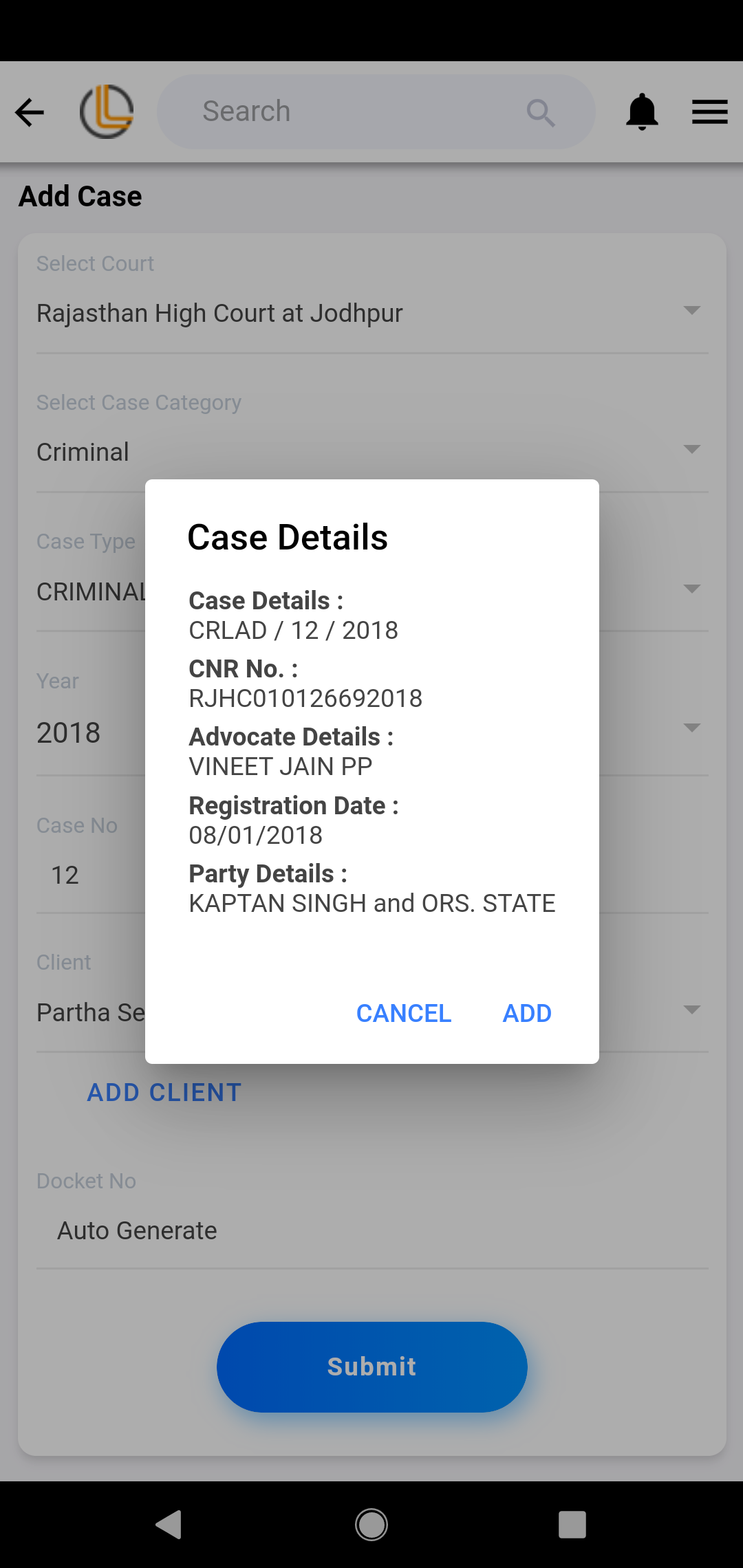
Task: Edit the Docket No field
Action: [x=371, y=1230]
